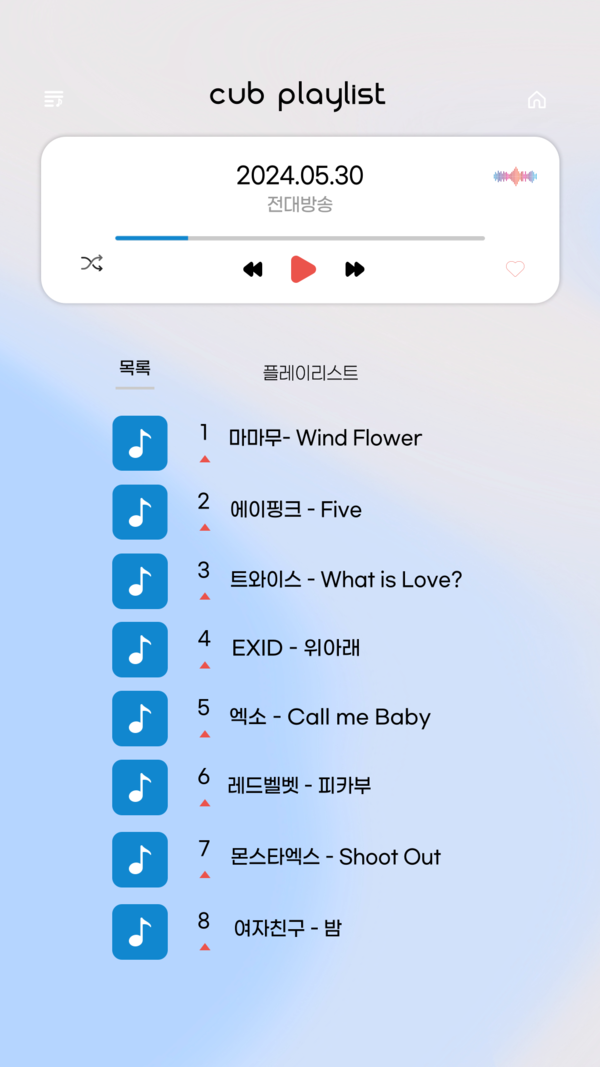600x1067 pixels.
Task: Skip back to the previous track
Action: point(253,269)
